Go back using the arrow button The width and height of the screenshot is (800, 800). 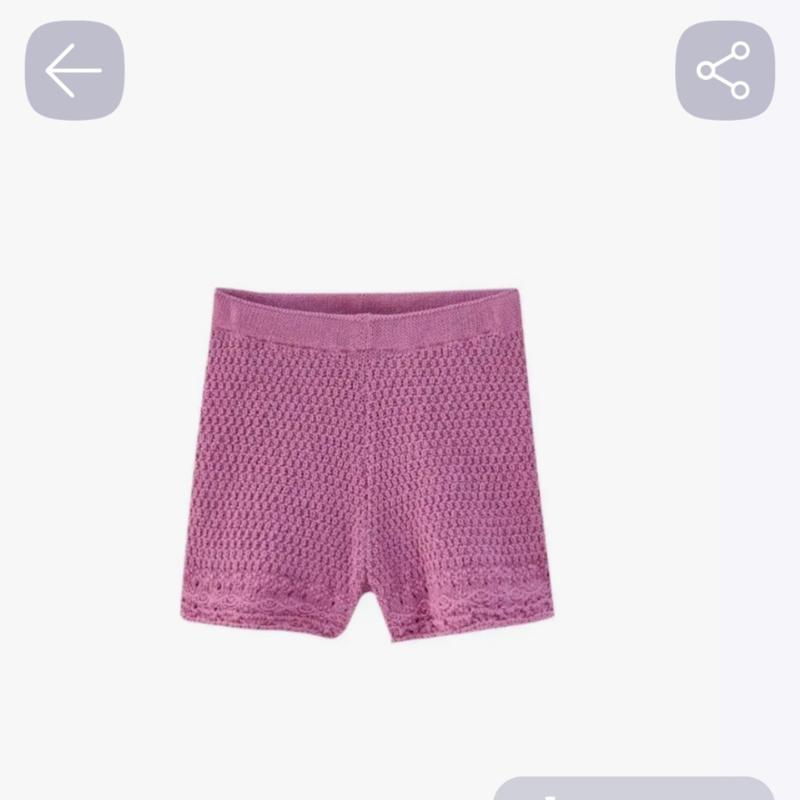(74, 70)
